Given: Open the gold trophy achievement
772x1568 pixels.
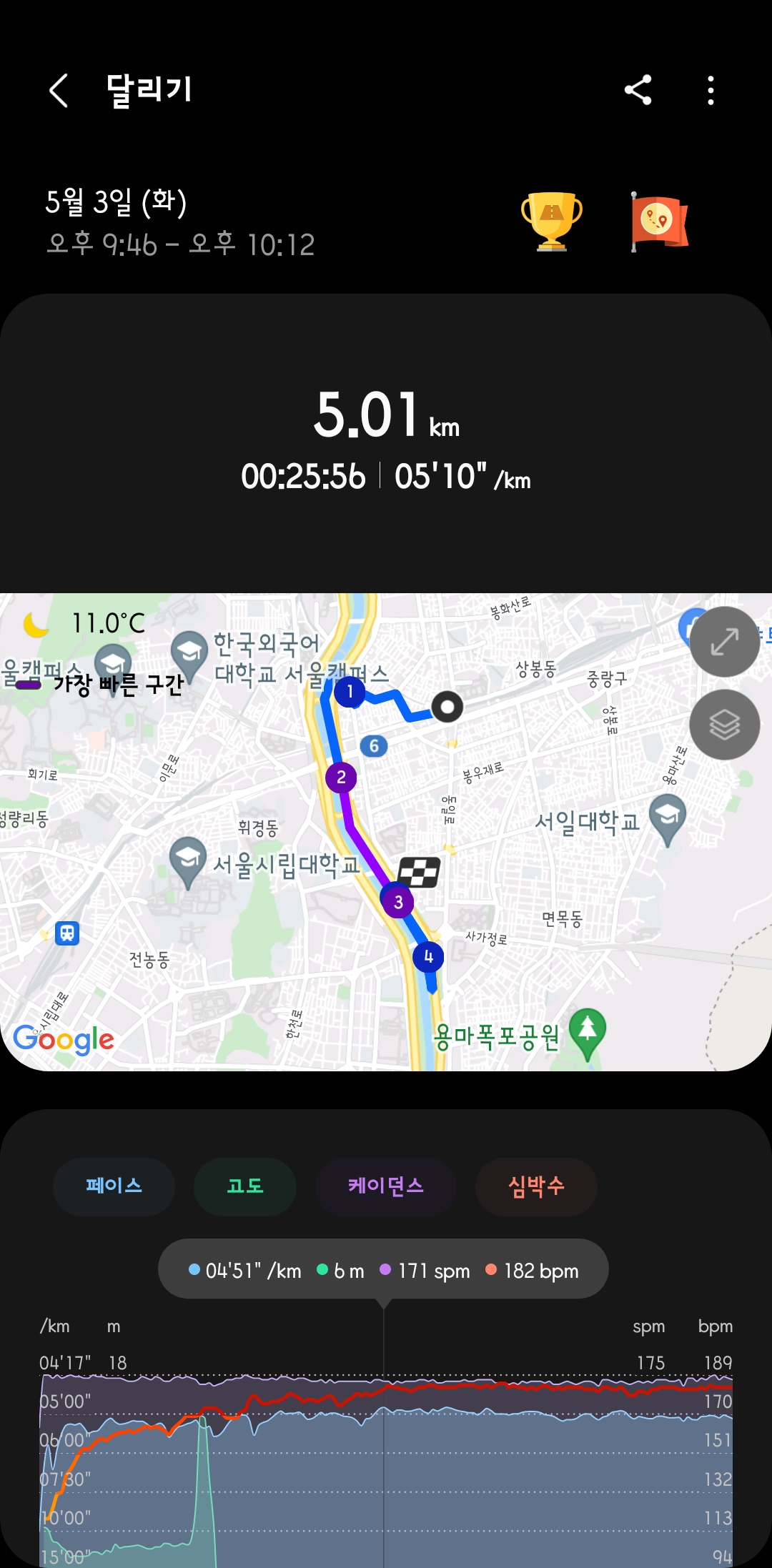Looking at the screenshot, I should point(551,221).
